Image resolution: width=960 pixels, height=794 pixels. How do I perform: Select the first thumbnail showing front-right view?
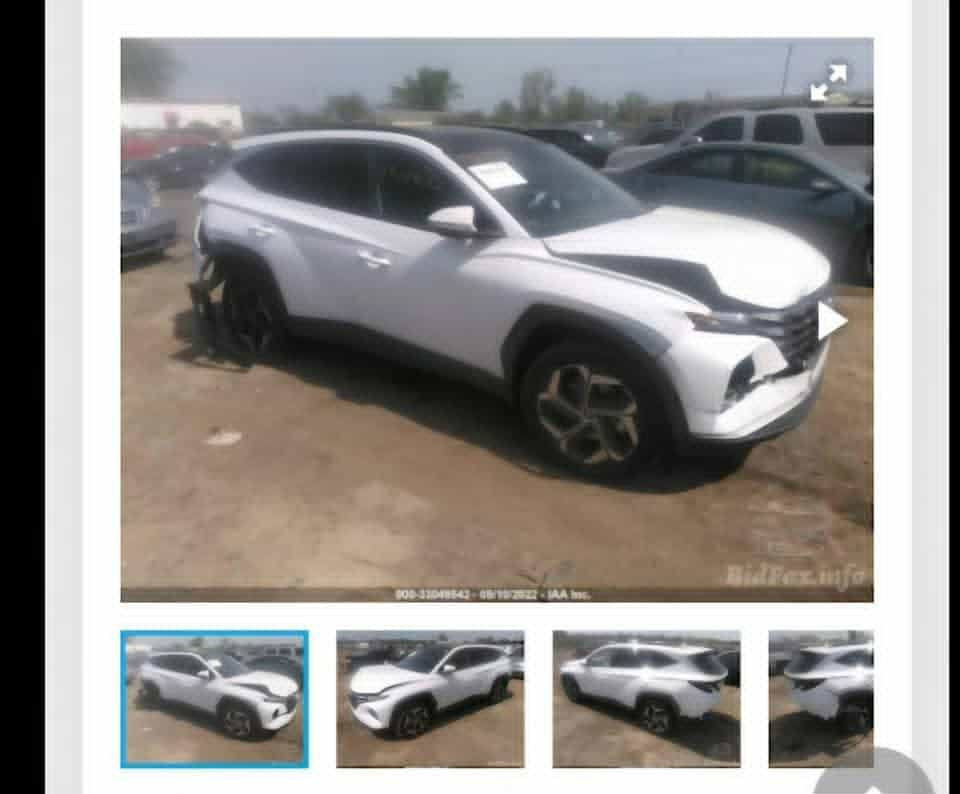click(214, 699)
